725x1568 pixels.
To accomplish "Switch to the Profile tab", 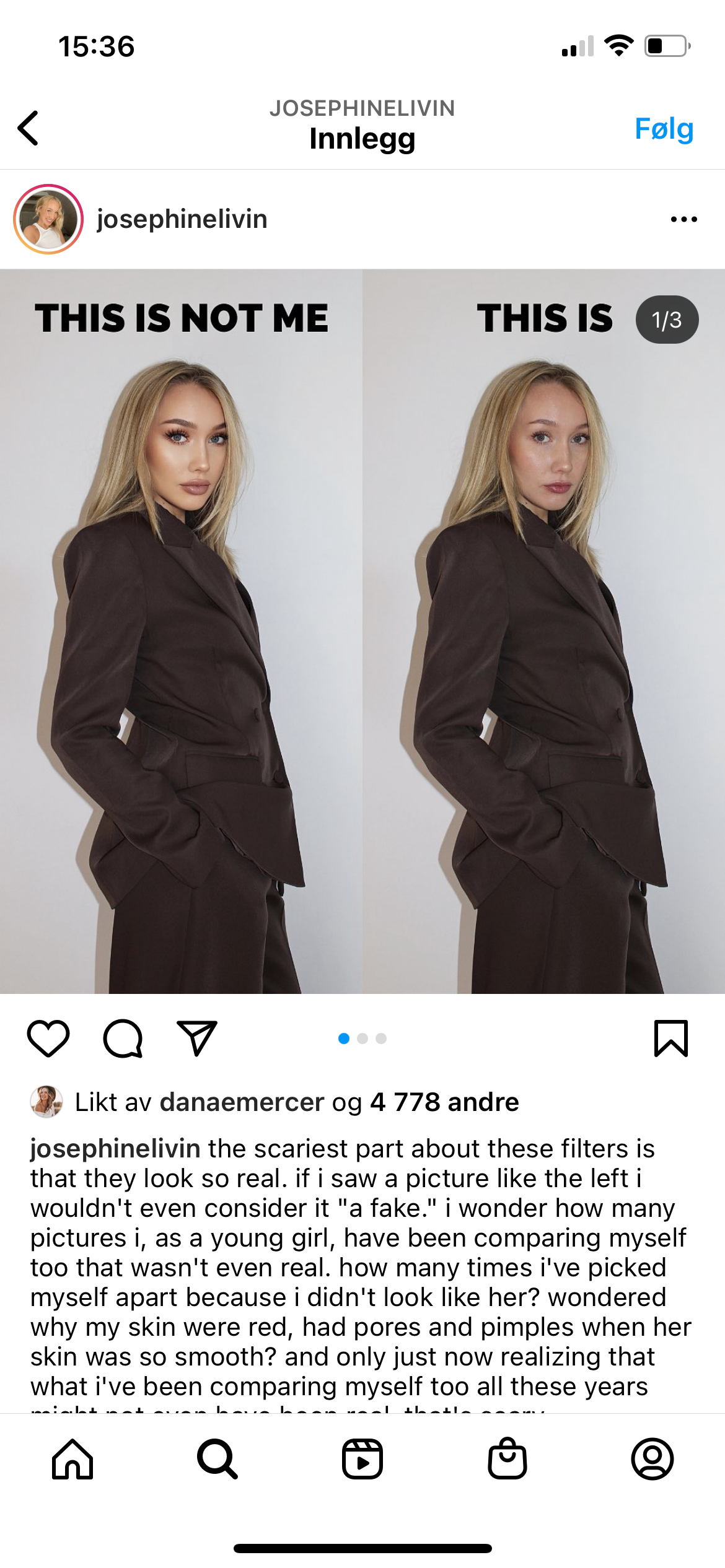I will [652, 1459].
